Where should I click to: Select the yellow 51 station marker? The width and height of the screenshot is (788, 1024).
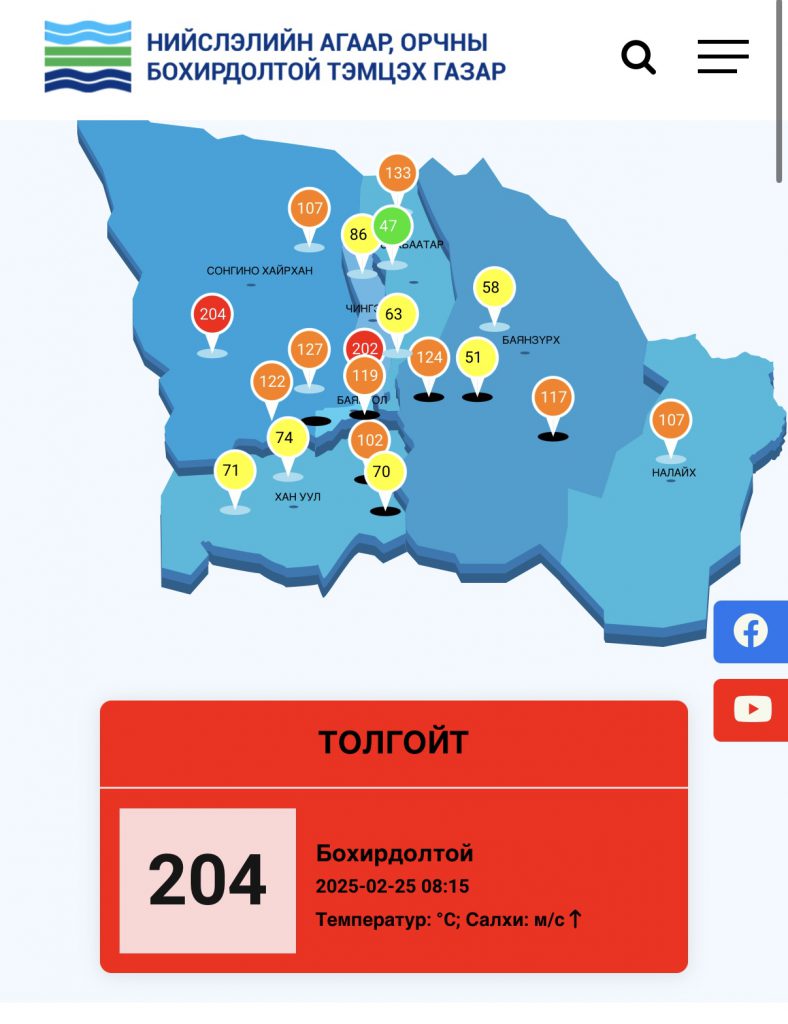coord(474,357)
